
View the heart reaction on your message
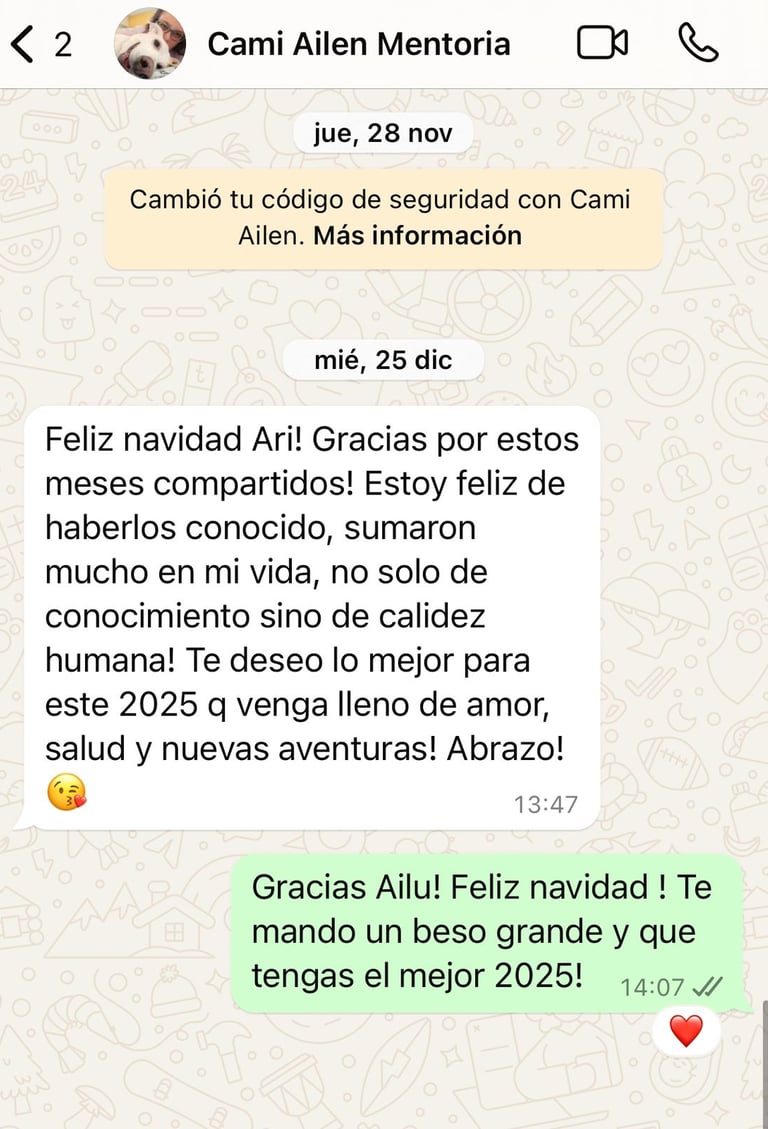click(x=686, y=1031)
